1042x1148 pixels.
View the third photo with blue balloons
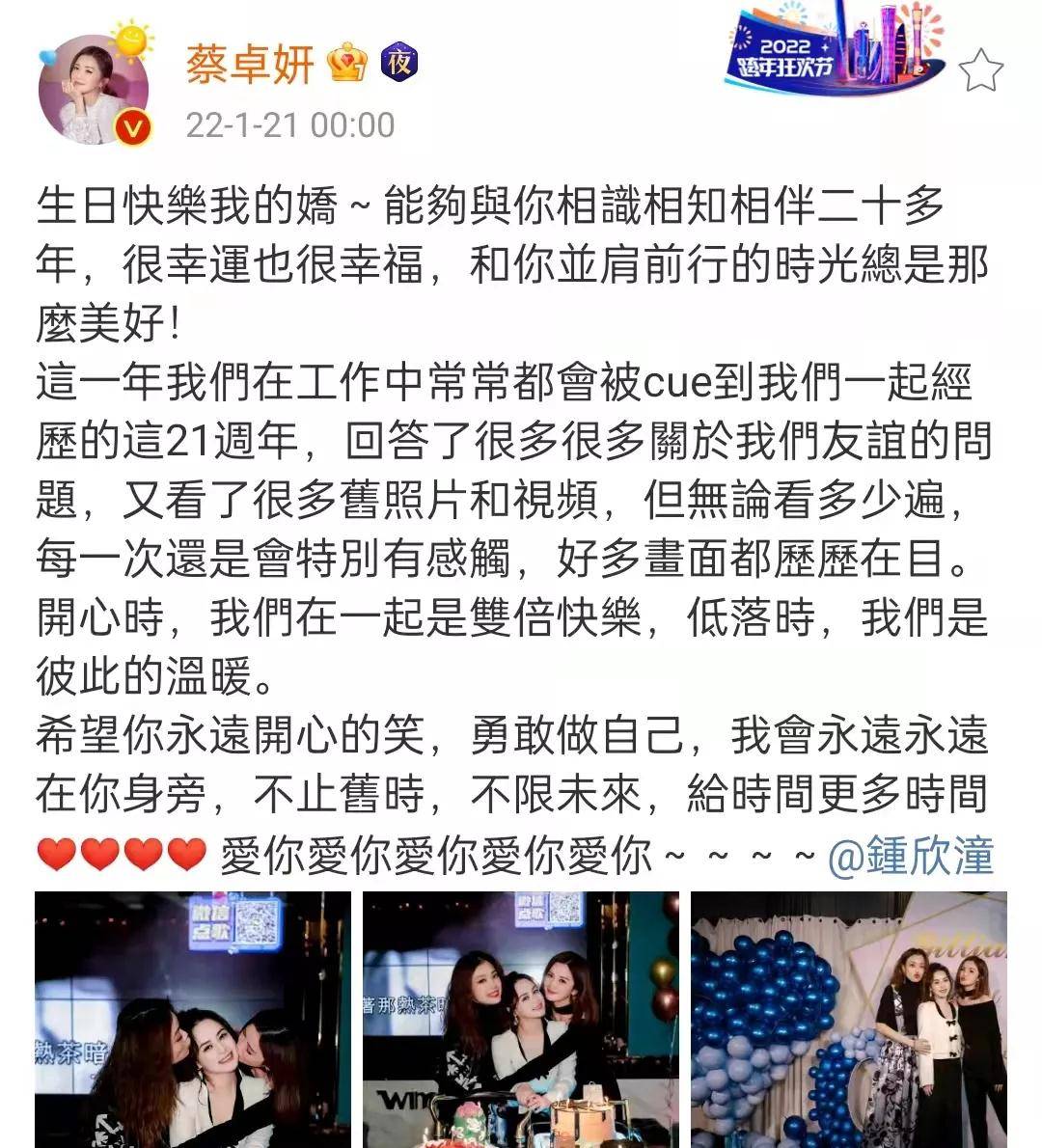coord(849,1019)
